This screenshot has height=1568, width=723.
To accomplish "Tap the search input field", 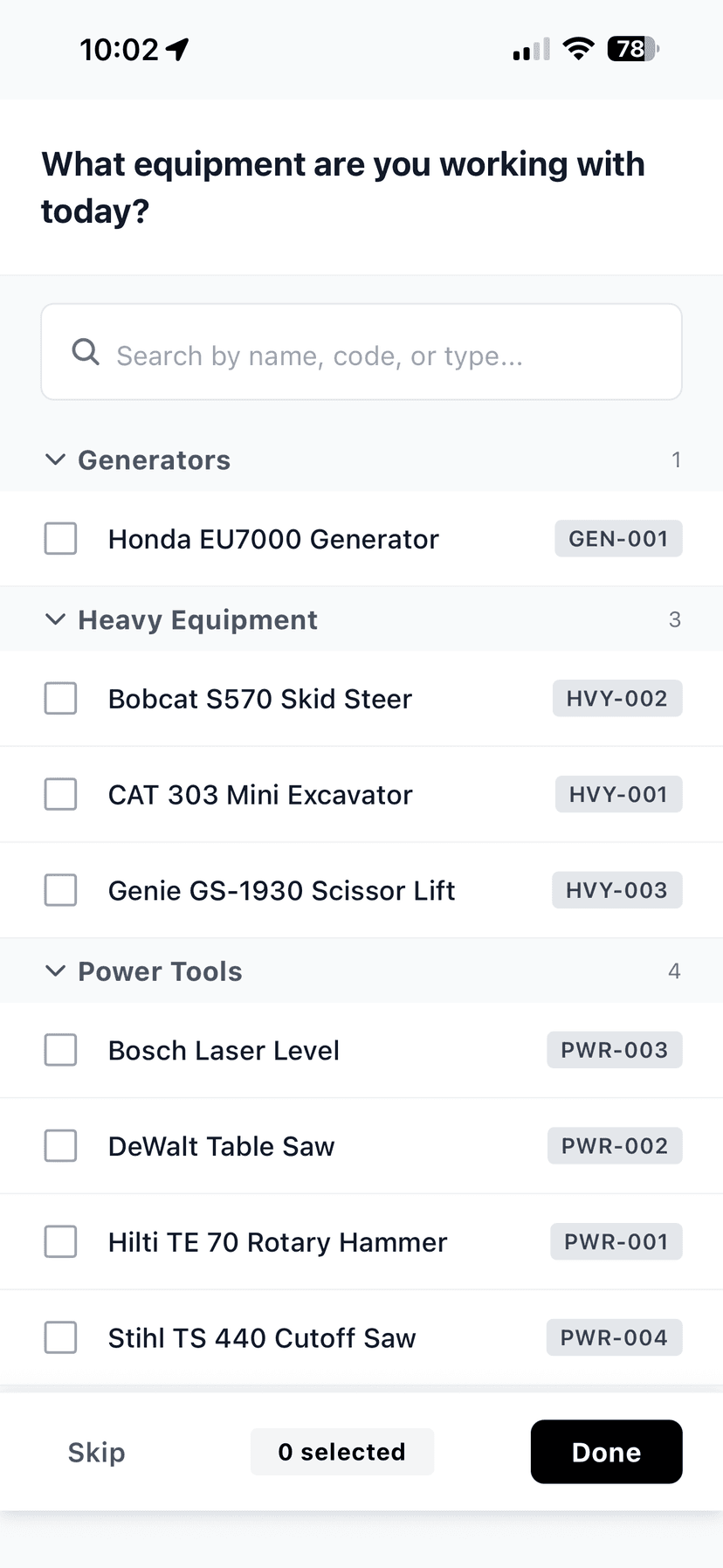I will 361,352.
